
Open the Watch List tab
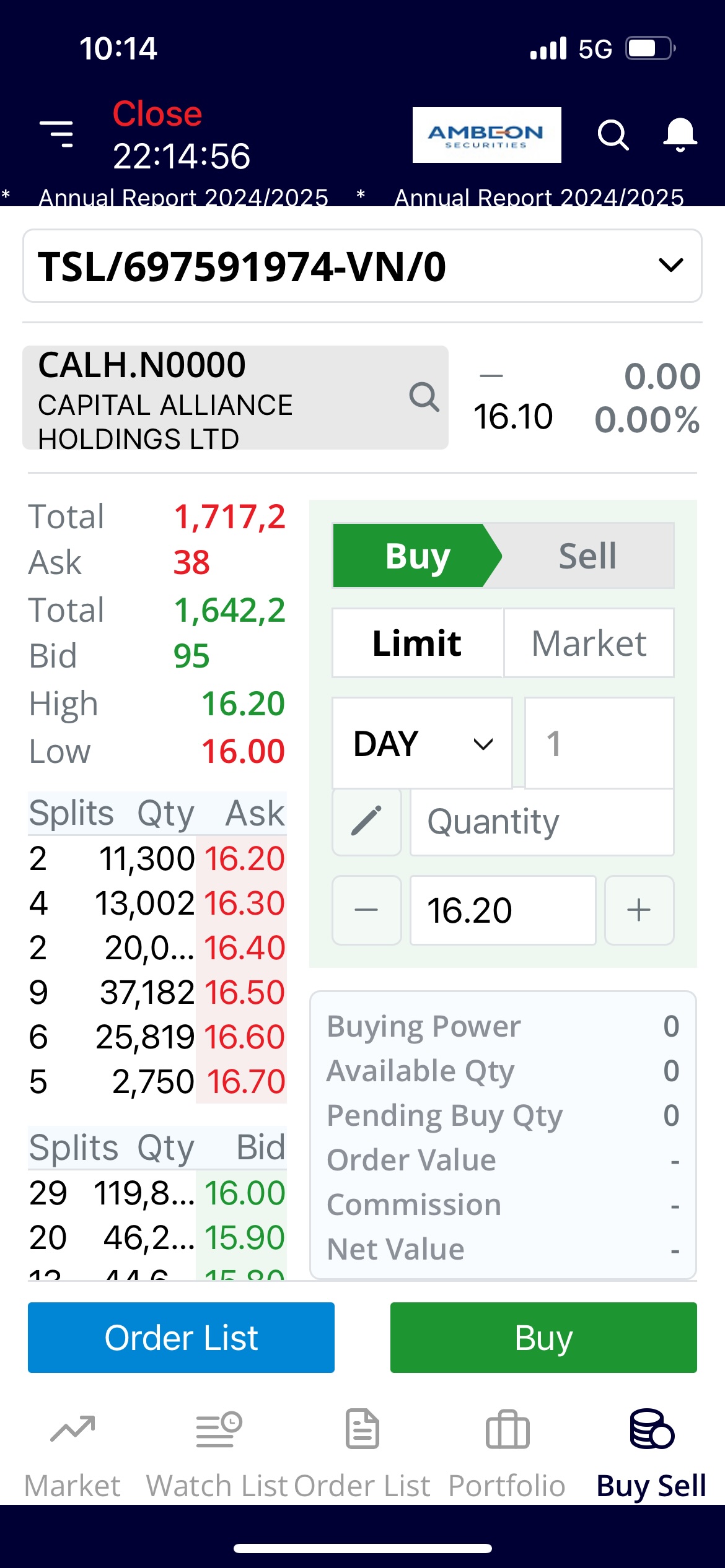[217, 1449]
